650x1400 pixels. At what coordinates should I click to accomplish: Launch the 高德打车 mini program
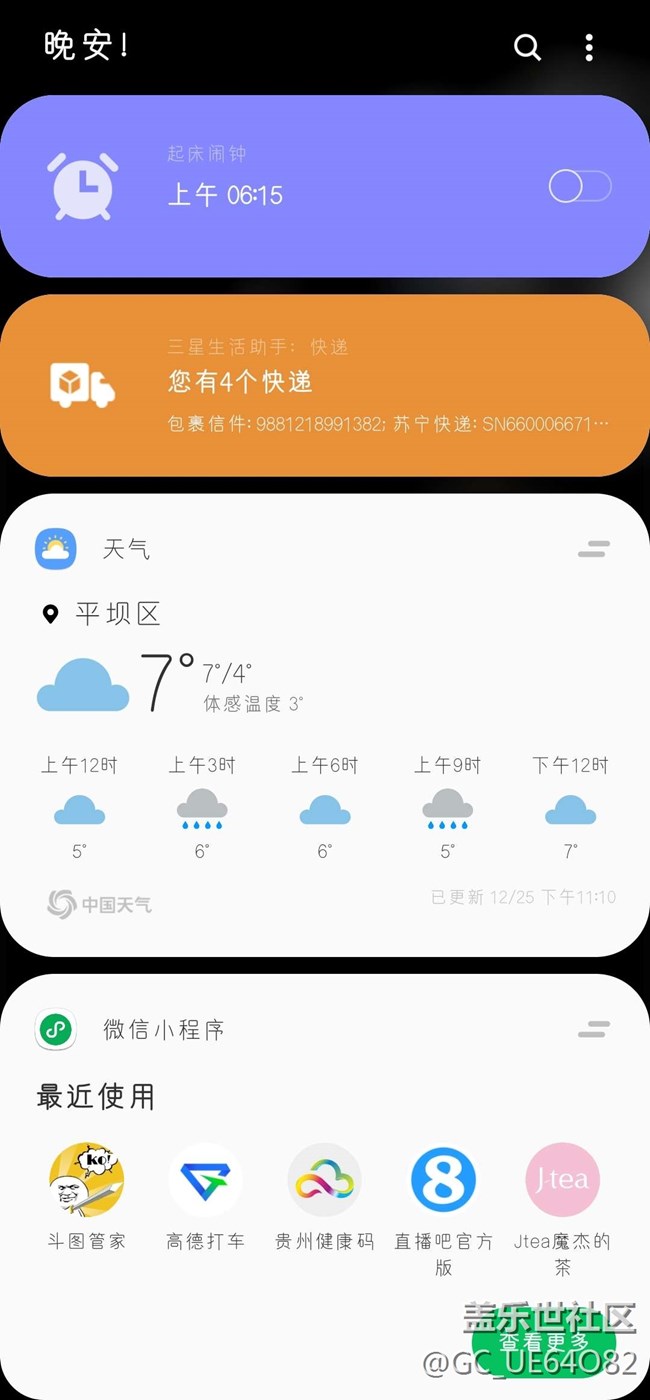pos(205,1180)
